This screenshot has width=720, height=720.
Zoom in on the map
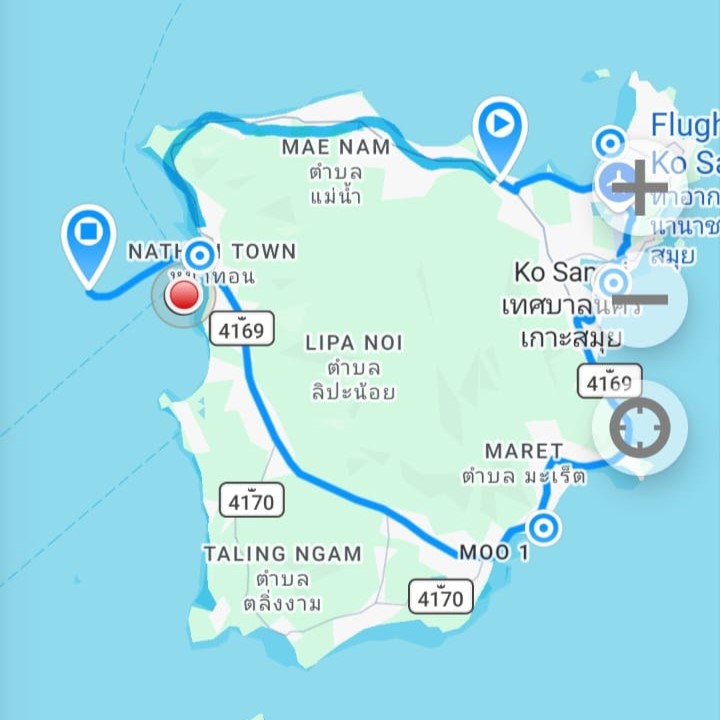pyautogui.click(x=640, y=188)
